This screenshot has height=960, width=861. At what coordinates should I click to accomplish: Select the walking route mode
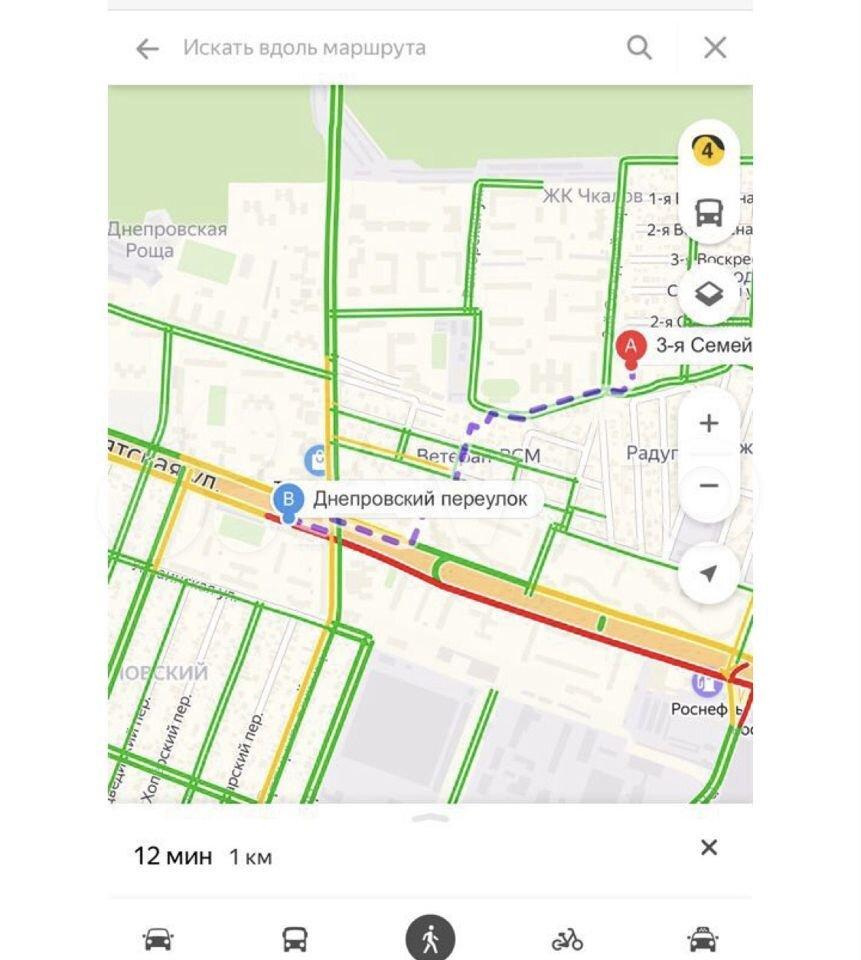430,939
